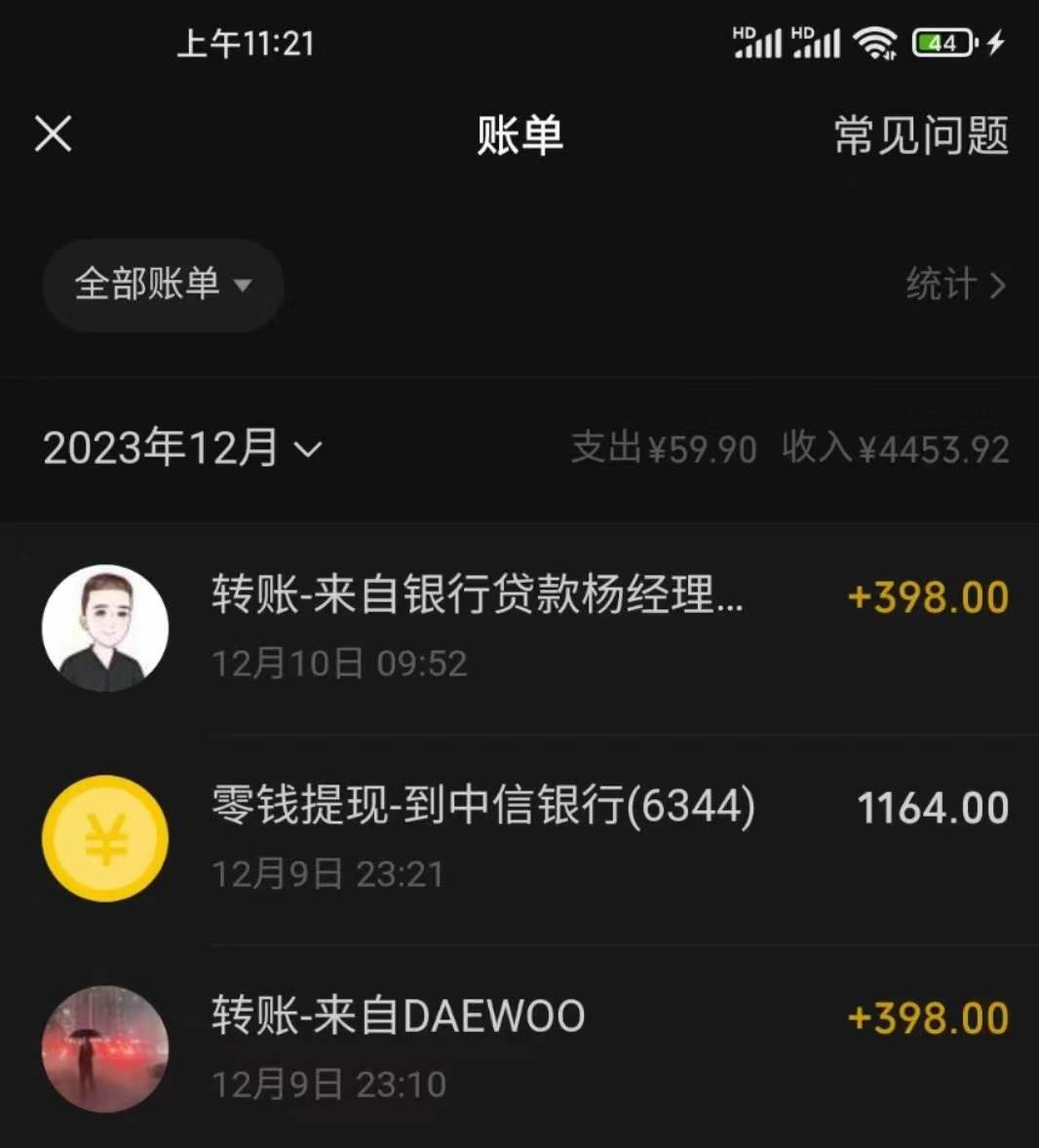Open the 常见问题 help page

[919, 136]
